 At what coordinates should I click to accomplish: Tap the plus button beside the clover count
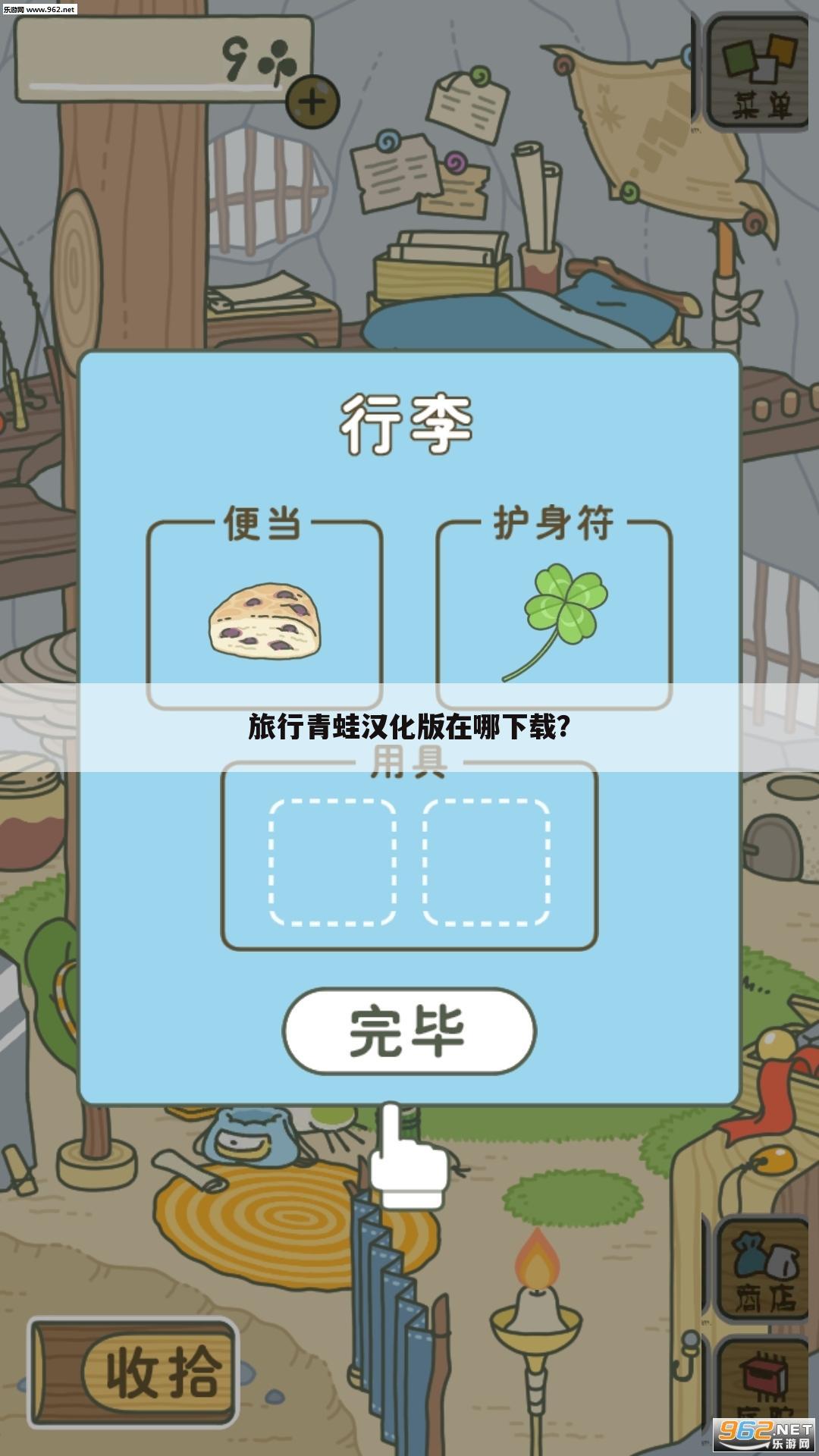point(312,102)
